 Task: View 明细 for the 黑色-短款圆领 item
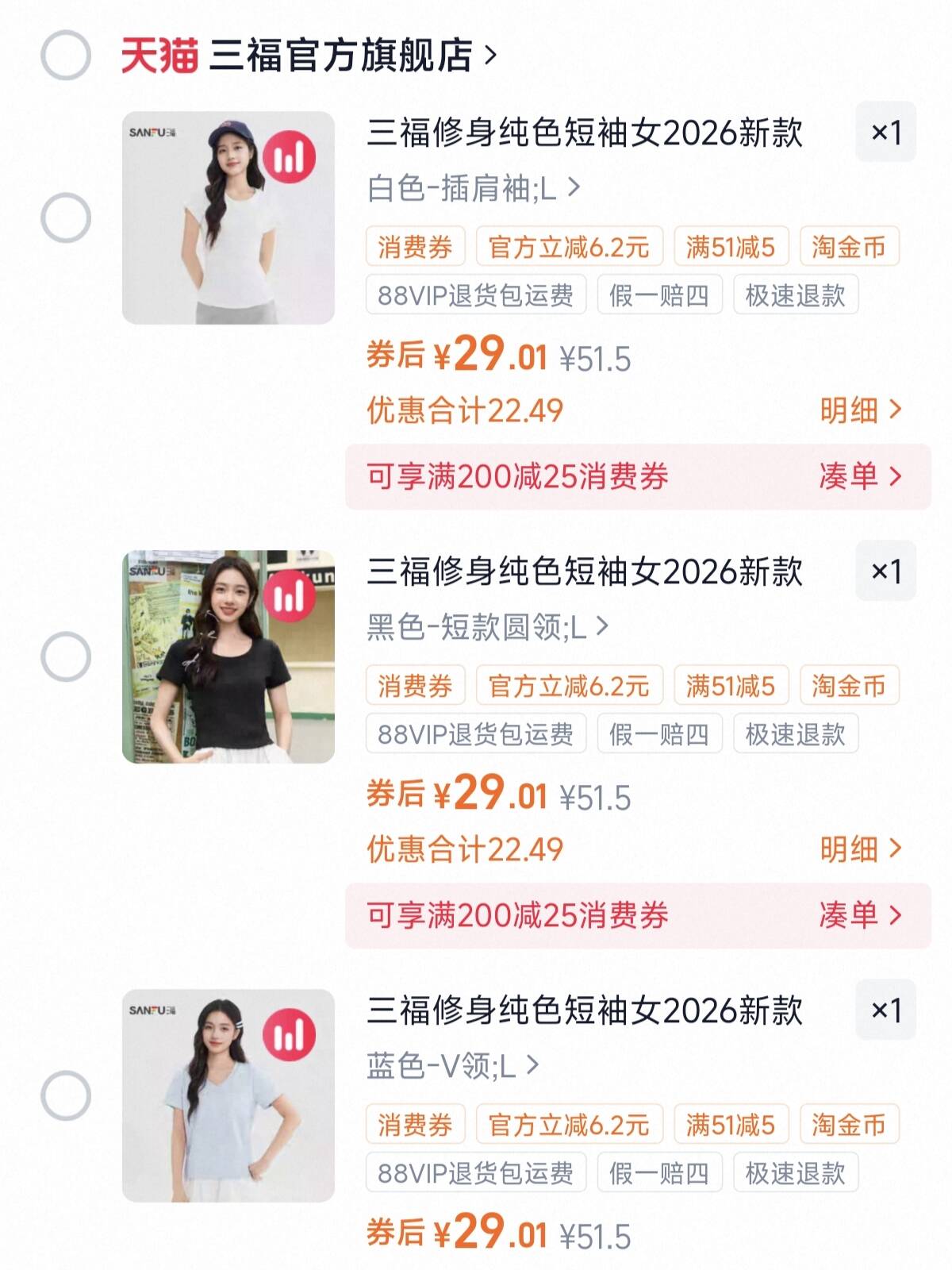point(861,849)
